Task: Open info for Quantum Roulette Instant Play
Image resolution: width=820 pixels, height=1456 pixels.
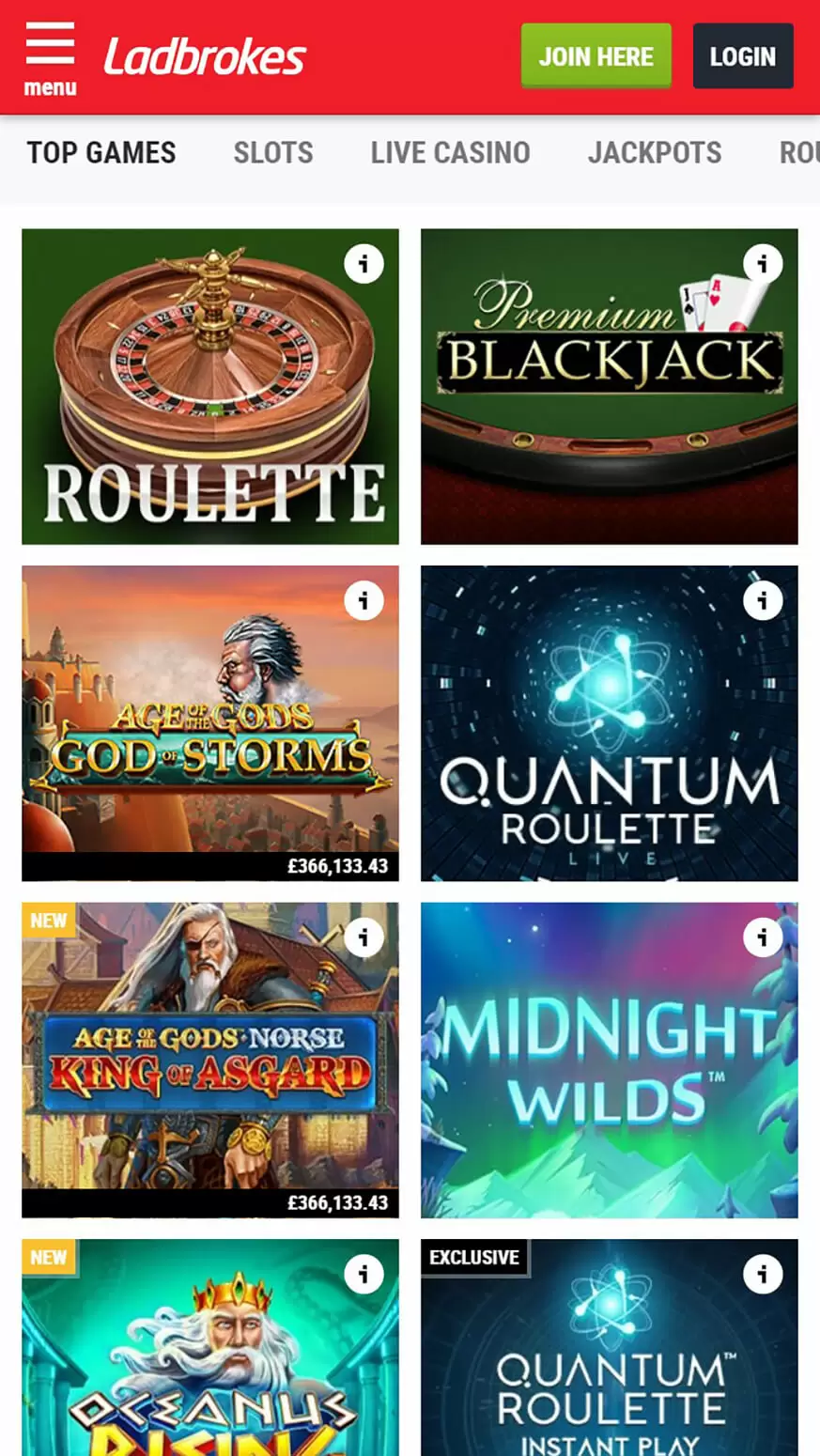Action: click(x=763, y=1273)
